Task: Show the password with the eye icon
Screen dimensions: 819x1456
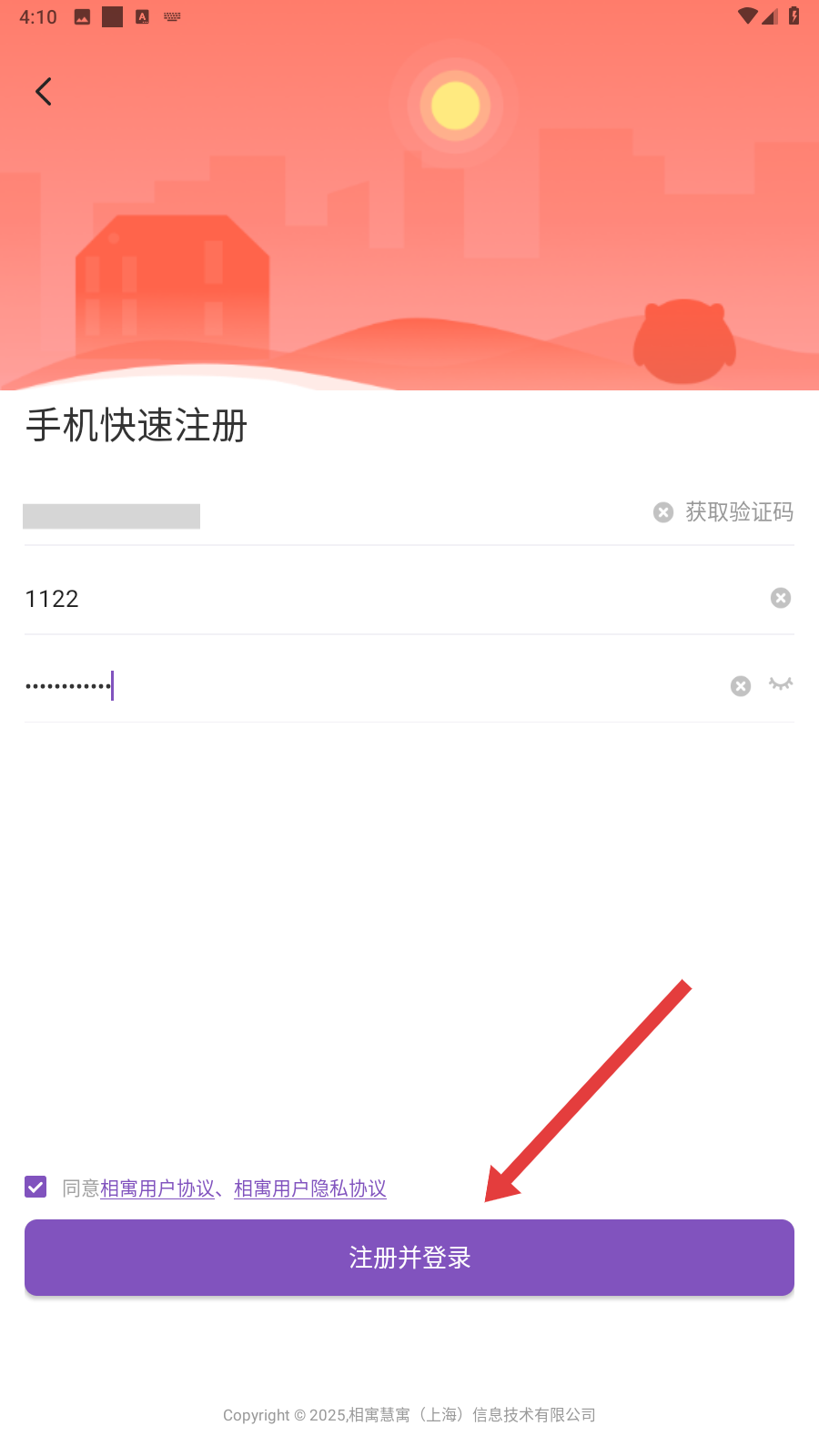Action: pyautogui.click(x=781, y=684)
